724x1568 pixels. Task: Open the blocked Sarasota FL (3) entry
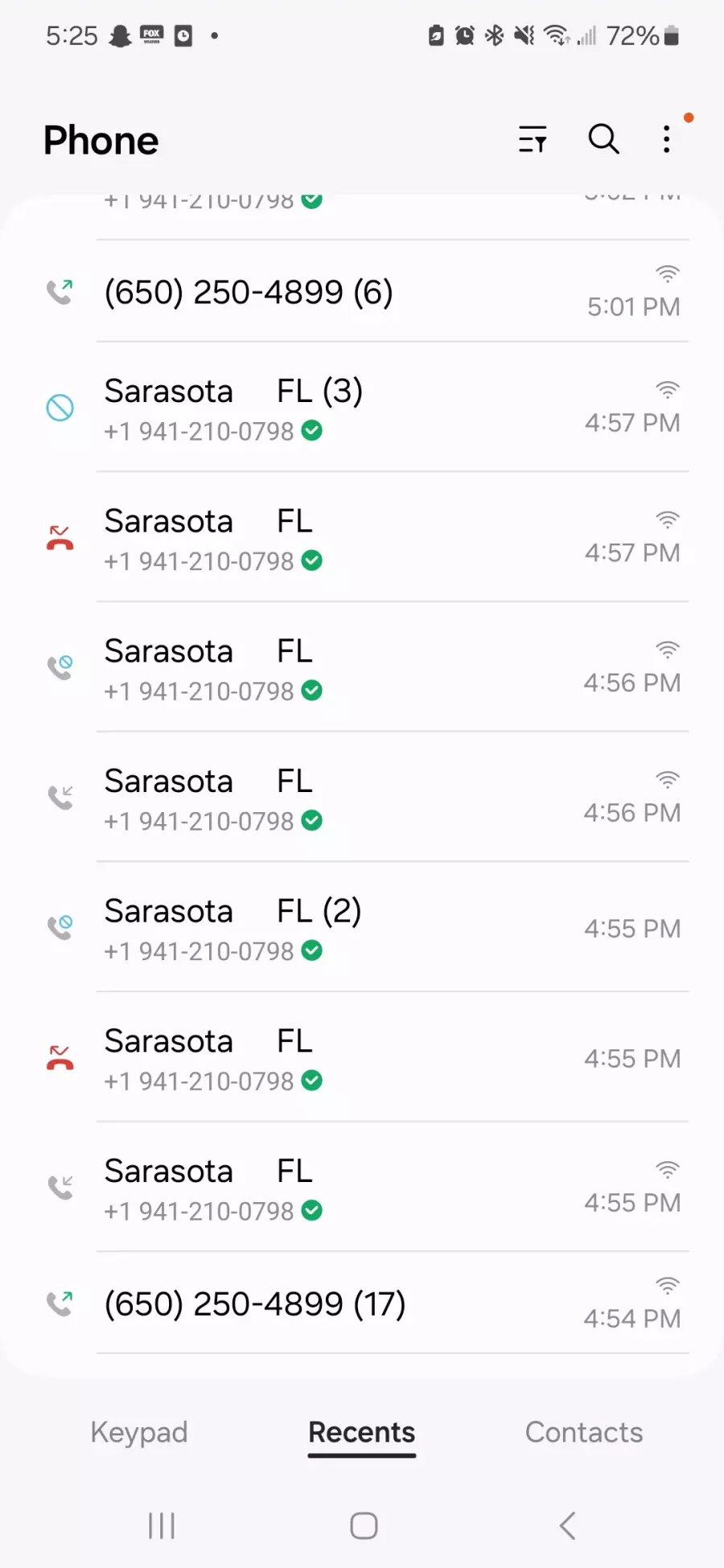click(362, 408)
